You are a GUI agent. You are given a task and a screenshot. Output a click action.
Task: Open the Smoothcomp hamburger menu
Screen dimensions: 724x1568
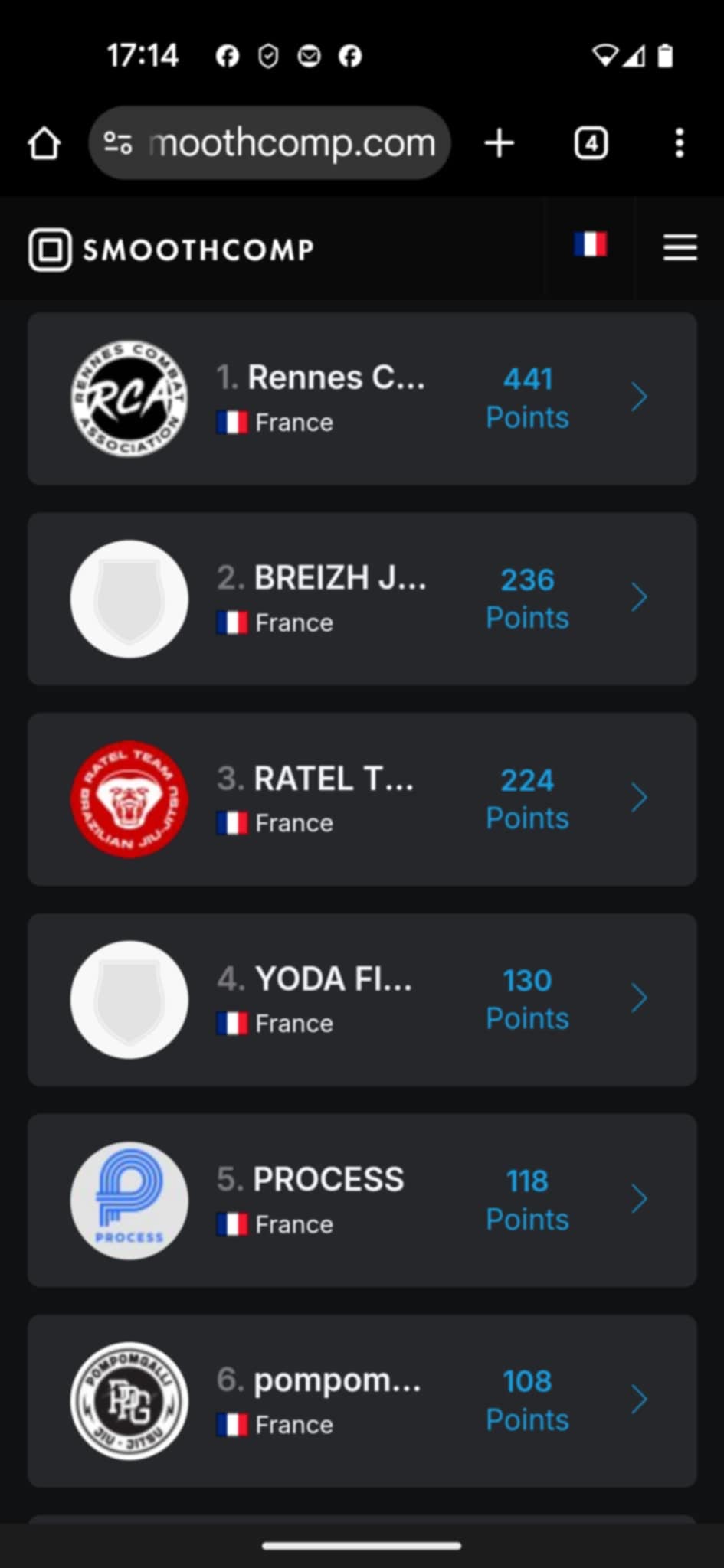[x=680, y=247]
